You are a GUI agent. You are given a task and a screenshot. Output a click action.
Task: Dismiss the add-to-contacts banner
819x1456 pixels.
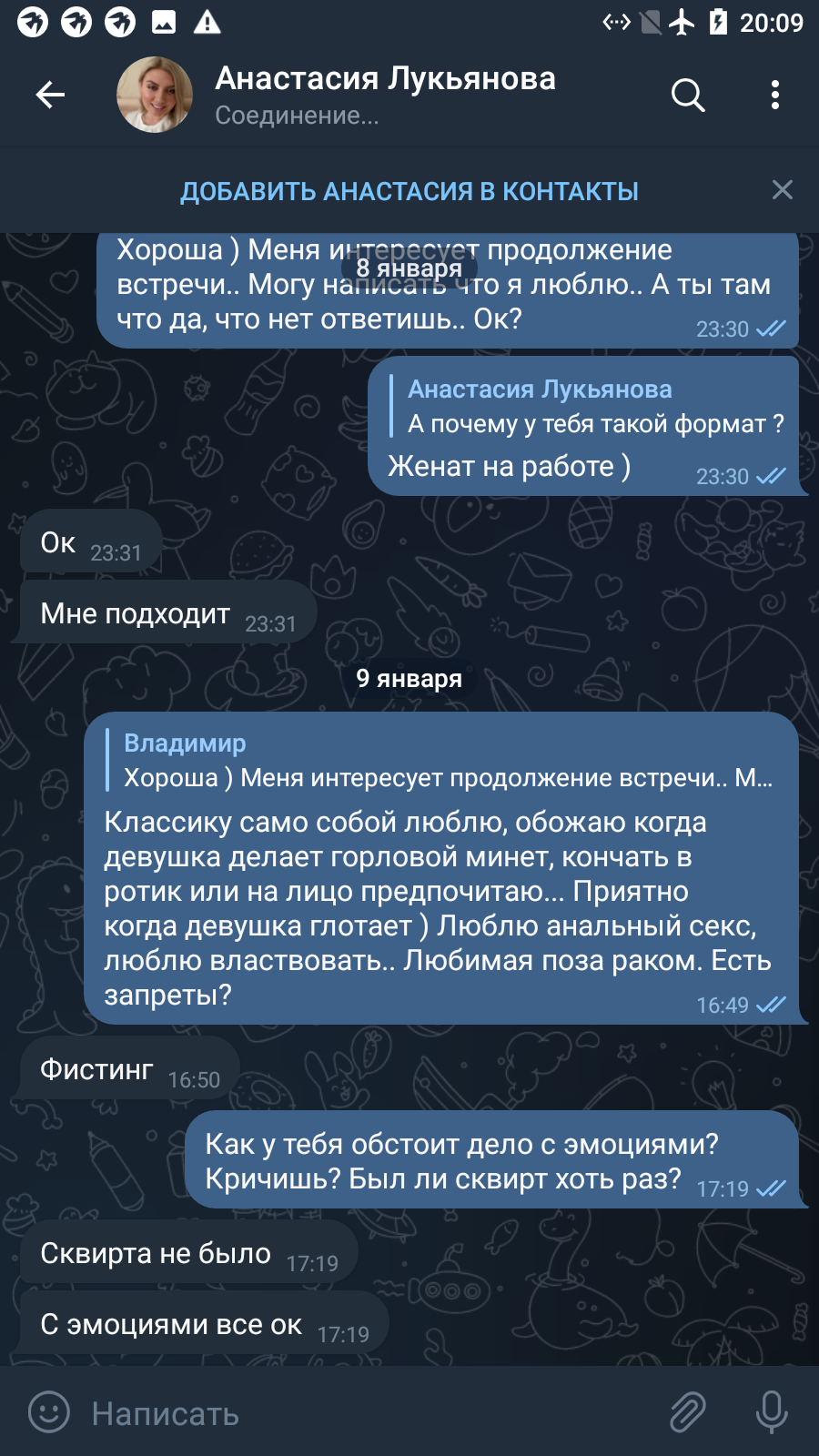click(x=783, y=189)
